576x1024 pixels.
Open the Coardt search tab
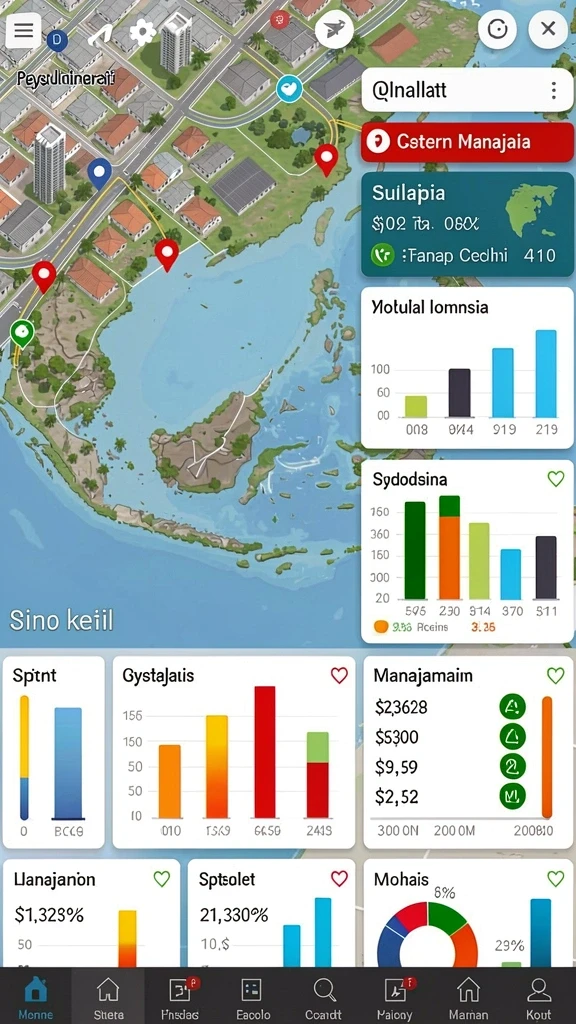pyautogui.click(x=324, y=997)
